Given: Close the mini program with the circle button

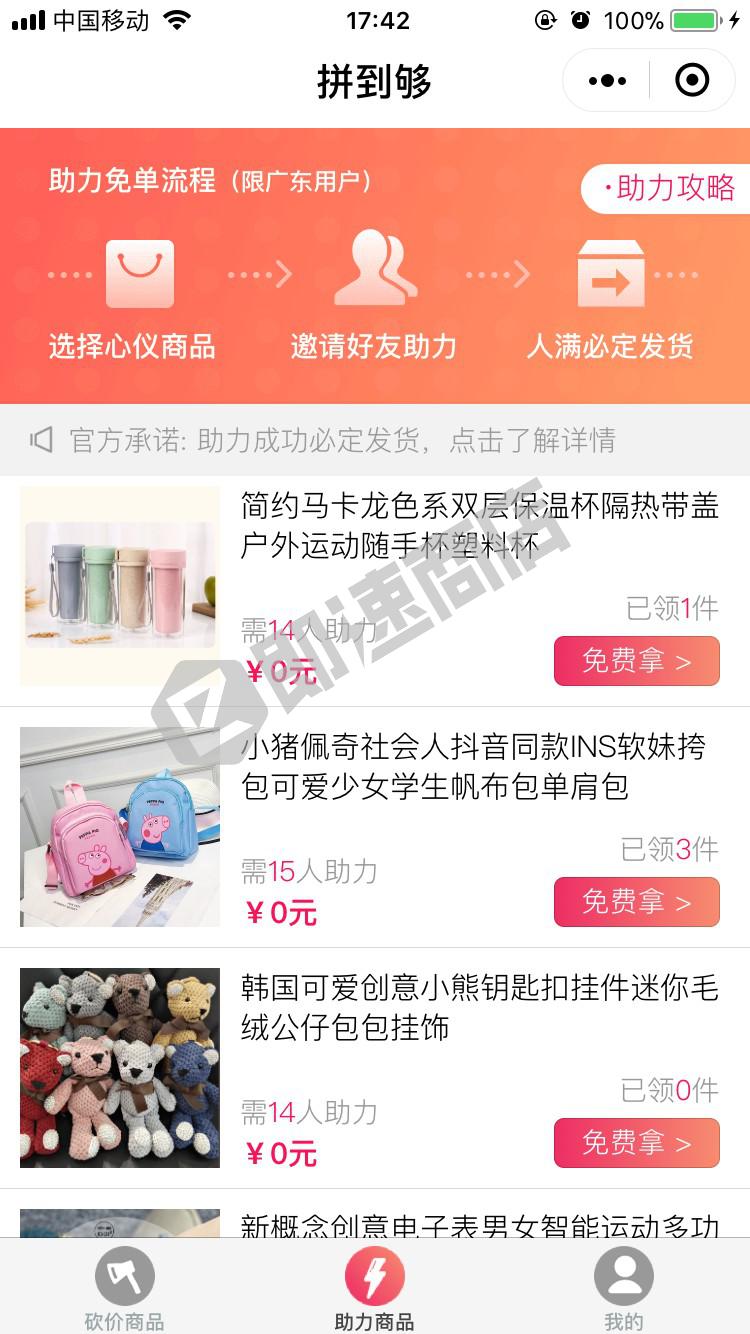Looking at the screenshot, I should point(692,81).
